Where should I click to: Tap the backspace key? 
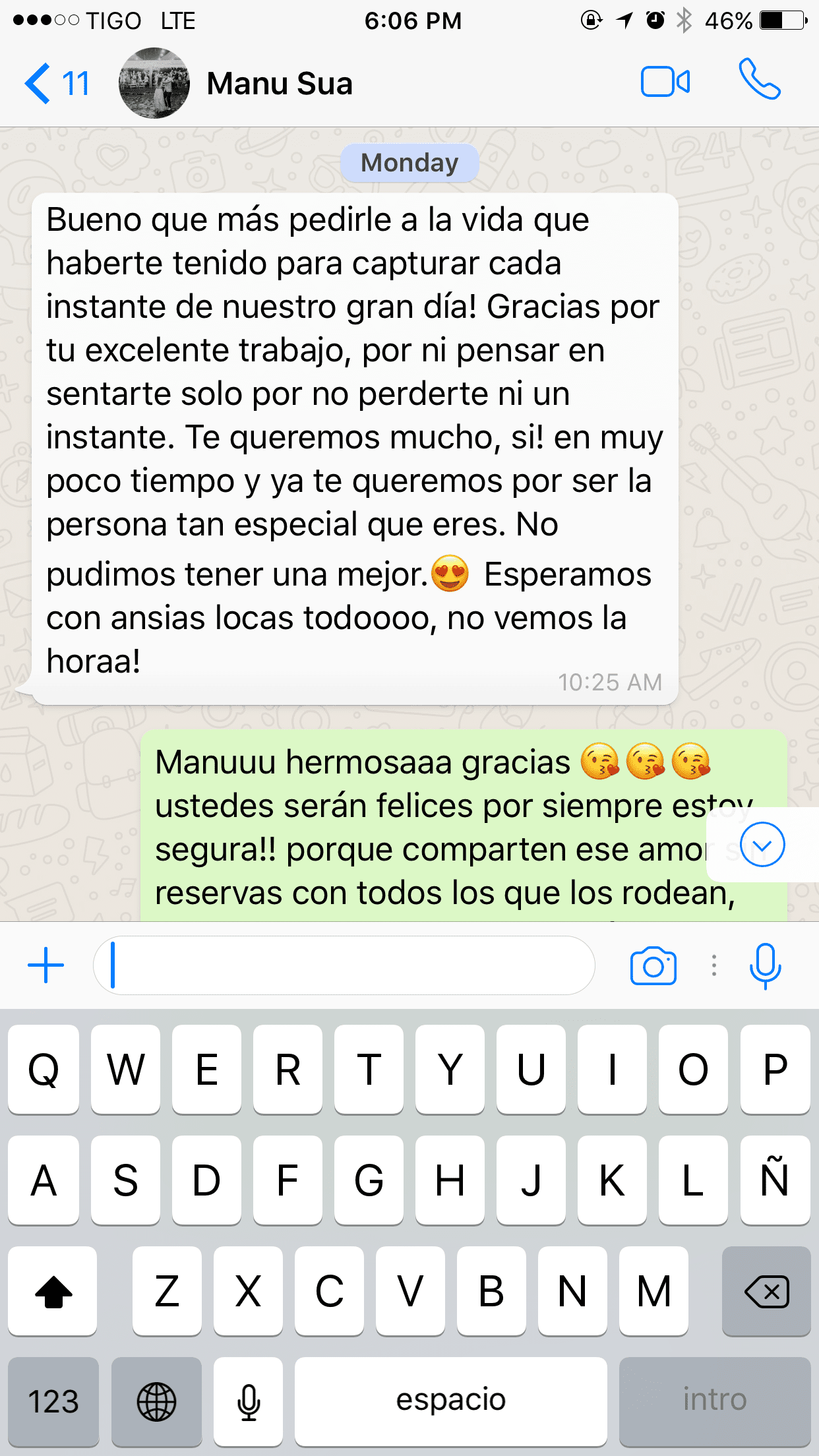pyautogui.click(x=766, y=1291)
